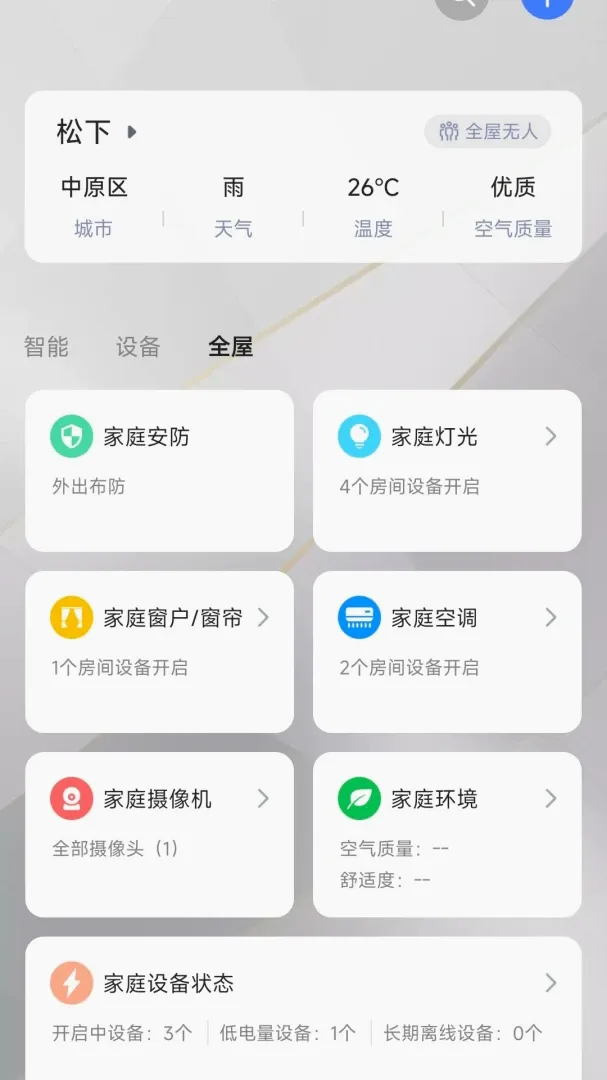The image size is (607, 1080).
Task: Tap the grey search icon
Action: (462, 6)
